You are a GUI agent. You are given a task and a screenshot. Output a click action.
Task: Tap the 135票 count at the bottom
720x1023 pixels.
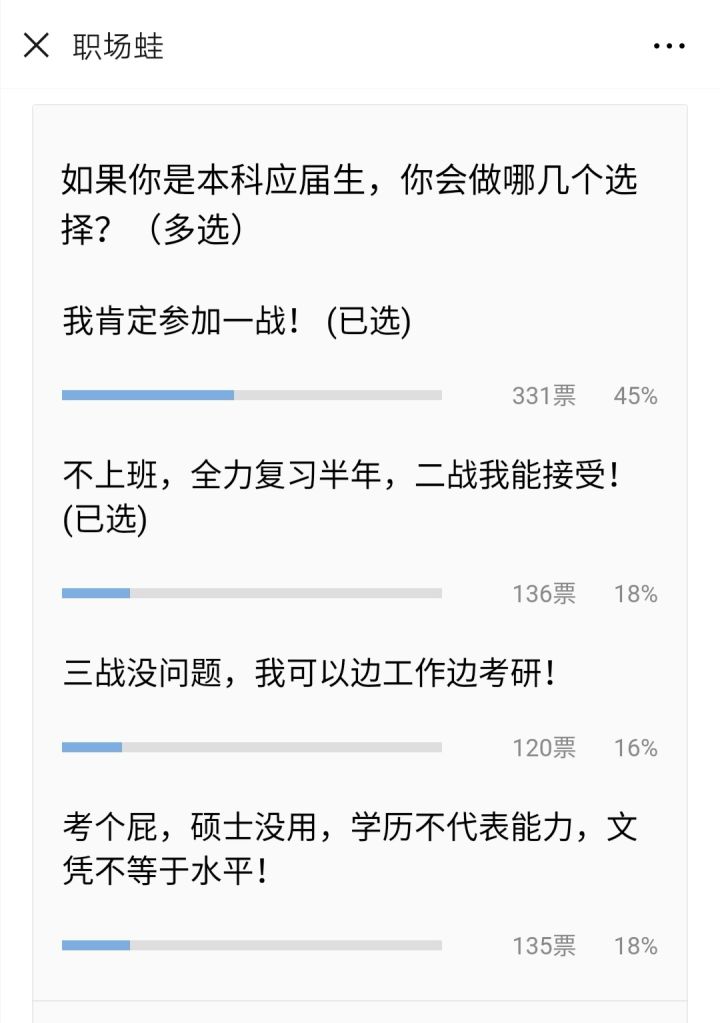click(x=545, y=945)
